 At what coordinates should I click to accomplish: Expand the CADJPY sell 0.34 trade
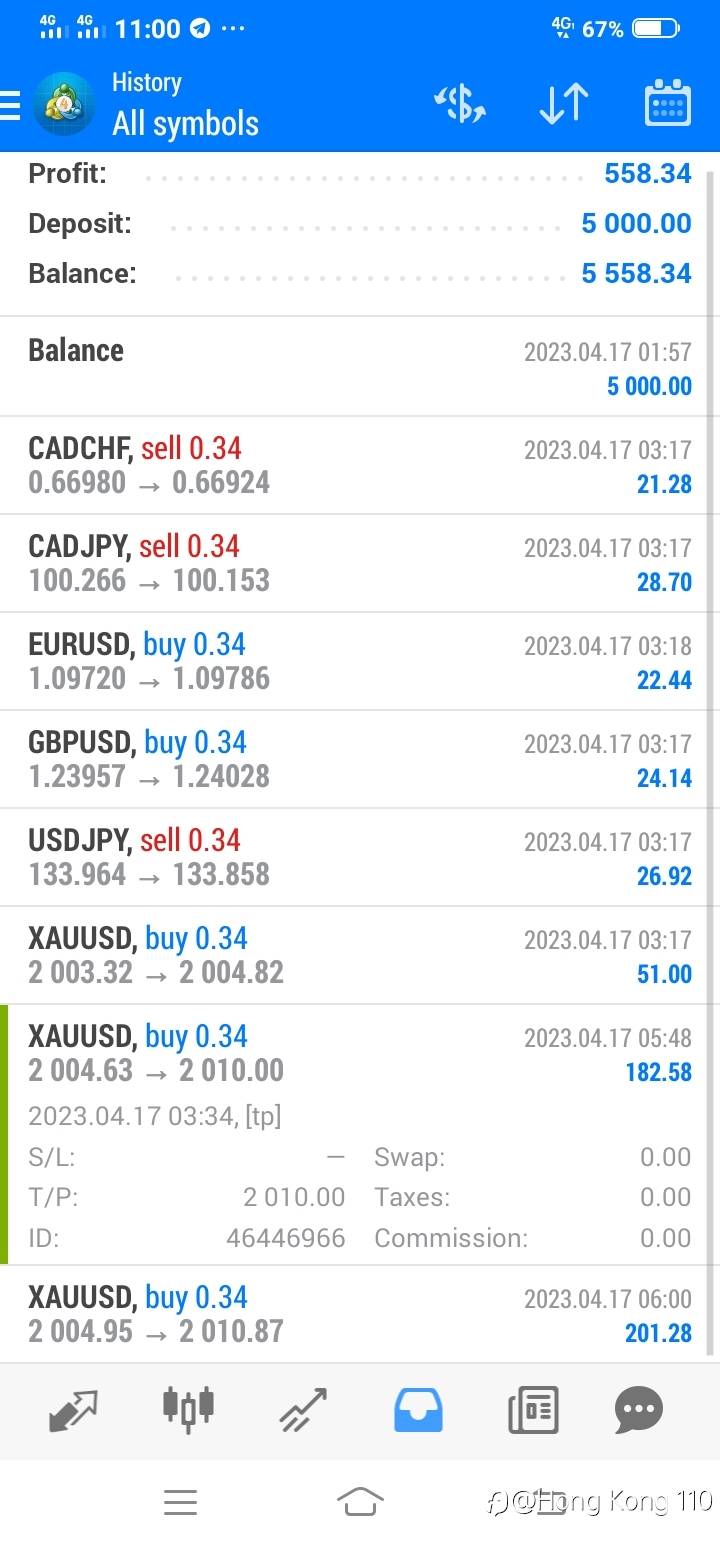pyautogui.click(x=360, y=564)
